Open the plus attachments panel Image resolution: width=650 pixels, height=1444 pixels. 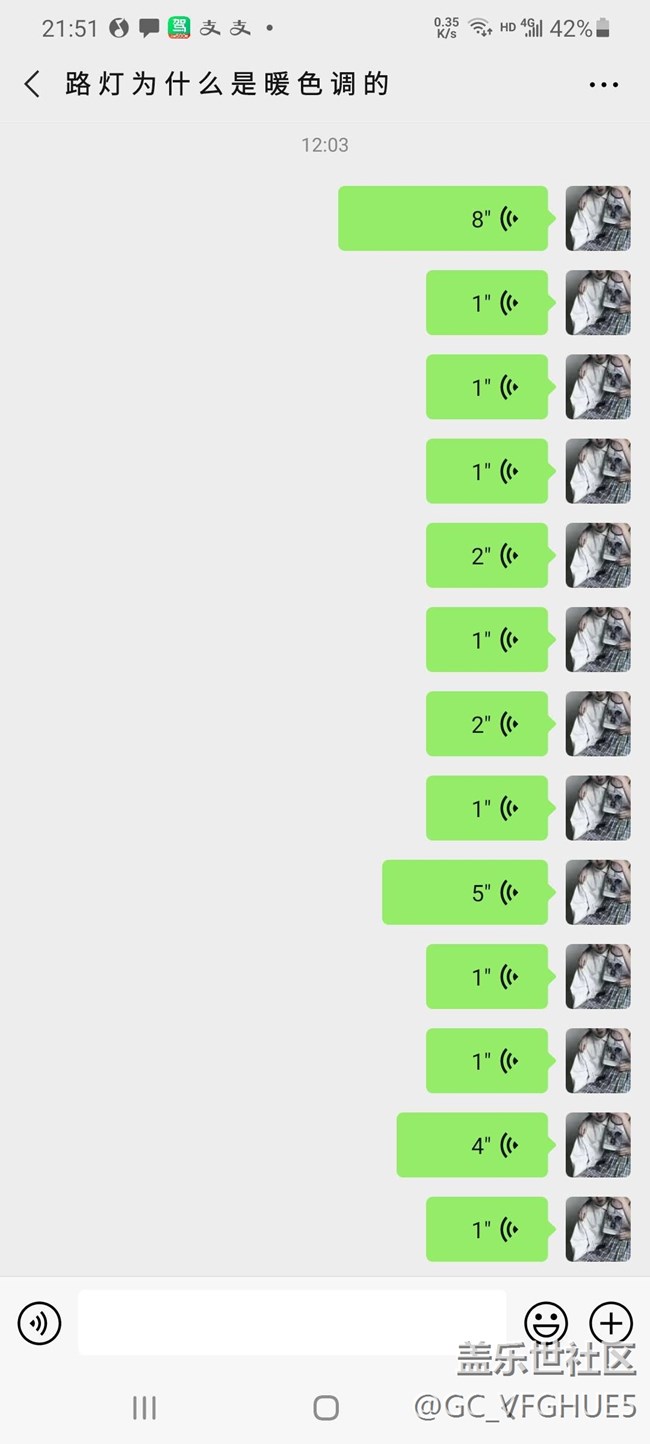(x=611, y=1323)
